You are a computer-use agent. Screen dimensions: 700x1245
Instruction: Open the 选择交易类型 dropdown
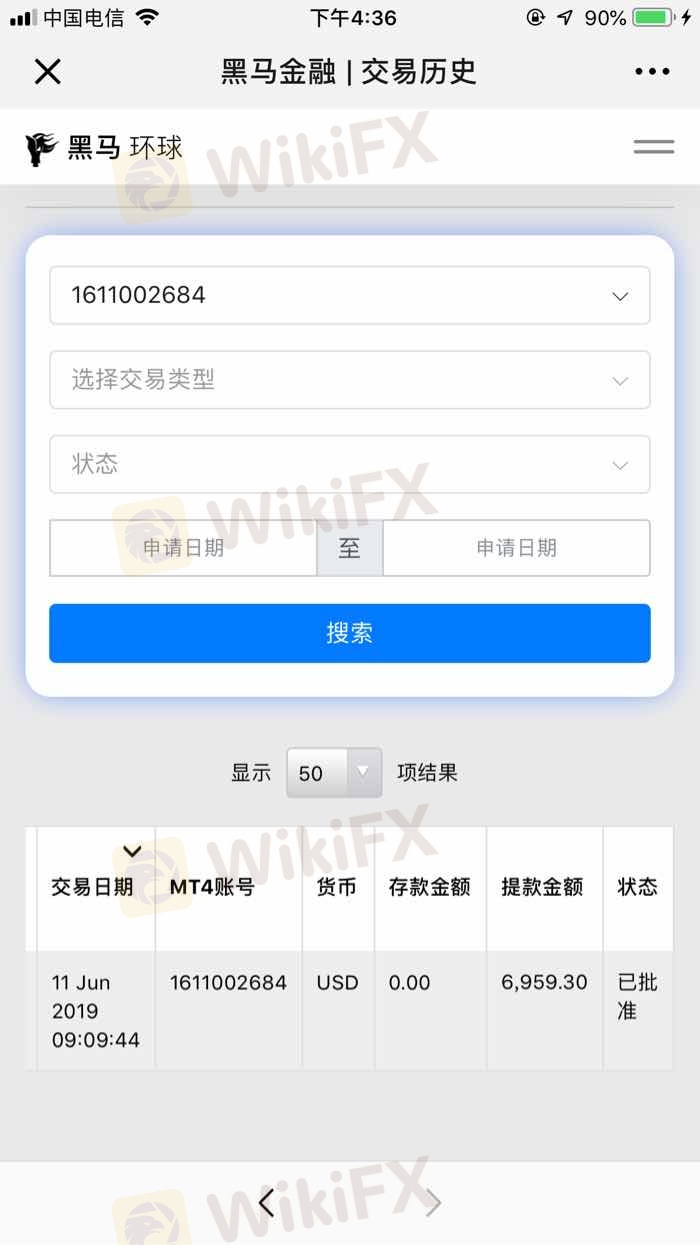[349, 380]
